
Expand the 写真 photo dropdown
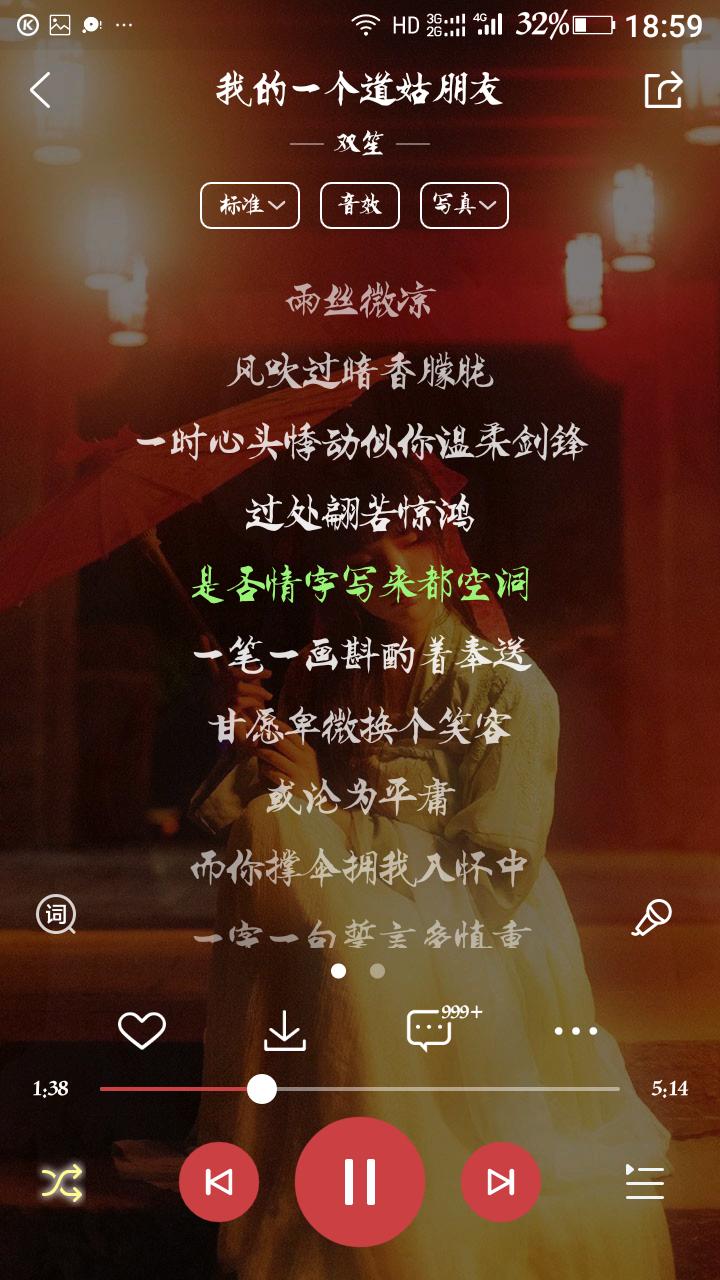click(465, 206)
